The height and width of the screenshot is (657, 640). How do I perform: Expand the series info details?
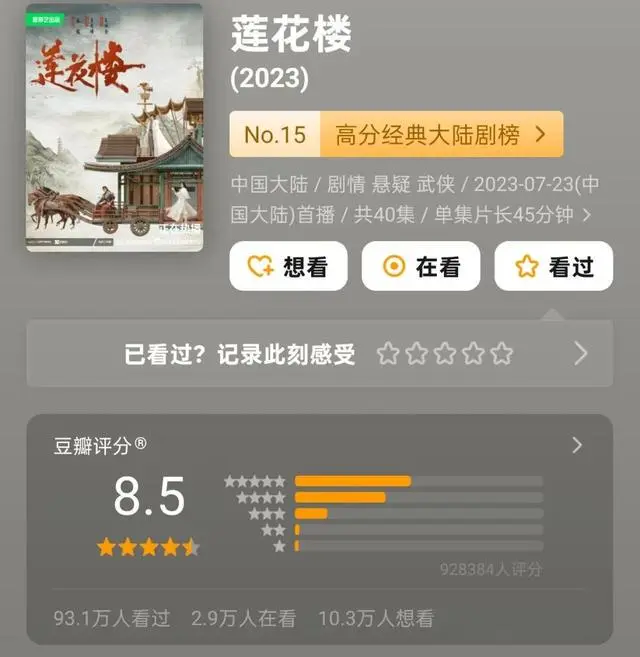point(586,214)
